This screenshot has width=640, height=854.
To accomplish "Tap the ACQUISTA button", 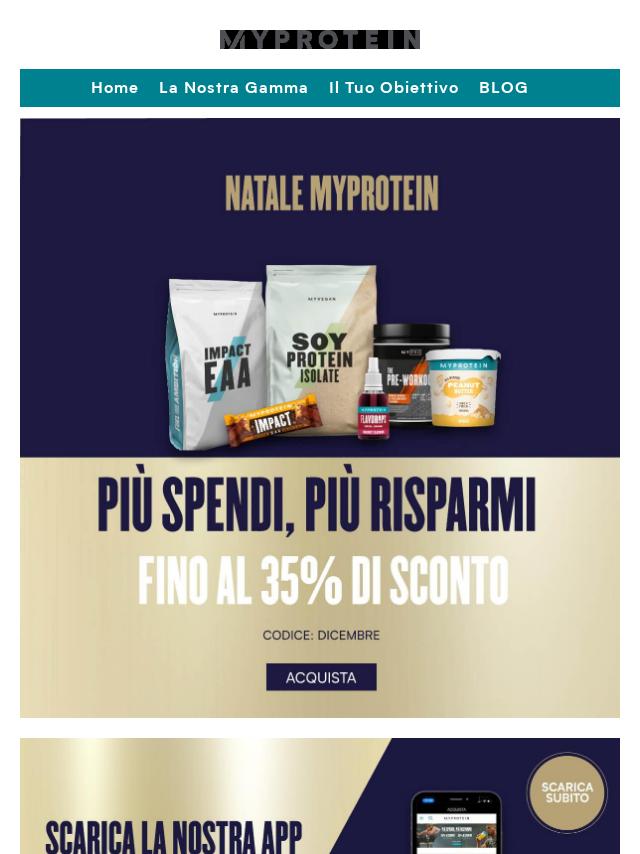I will 321,677.
